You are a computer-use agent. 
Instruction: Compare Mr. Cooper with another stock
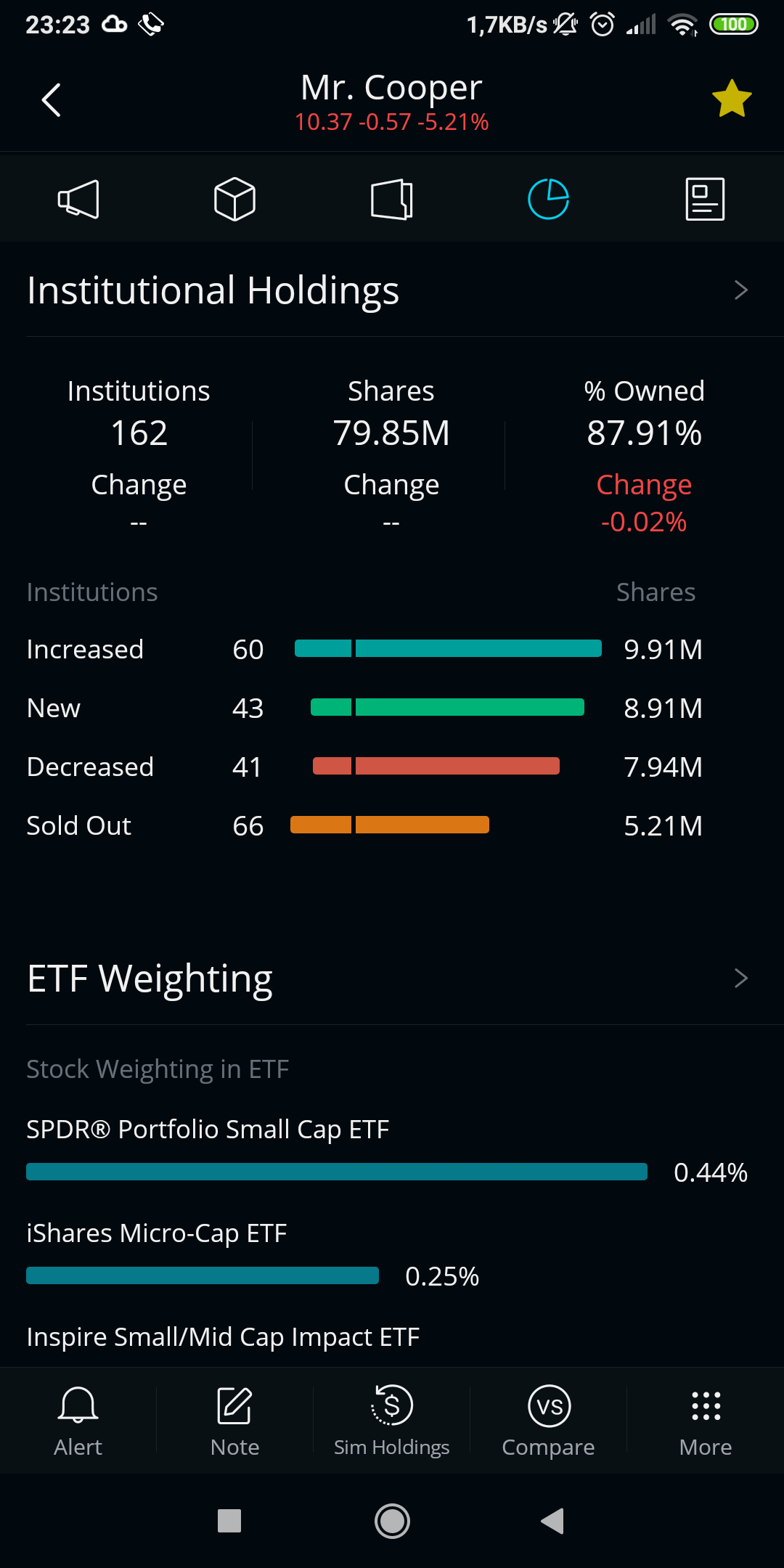[x=548, y=1421]
